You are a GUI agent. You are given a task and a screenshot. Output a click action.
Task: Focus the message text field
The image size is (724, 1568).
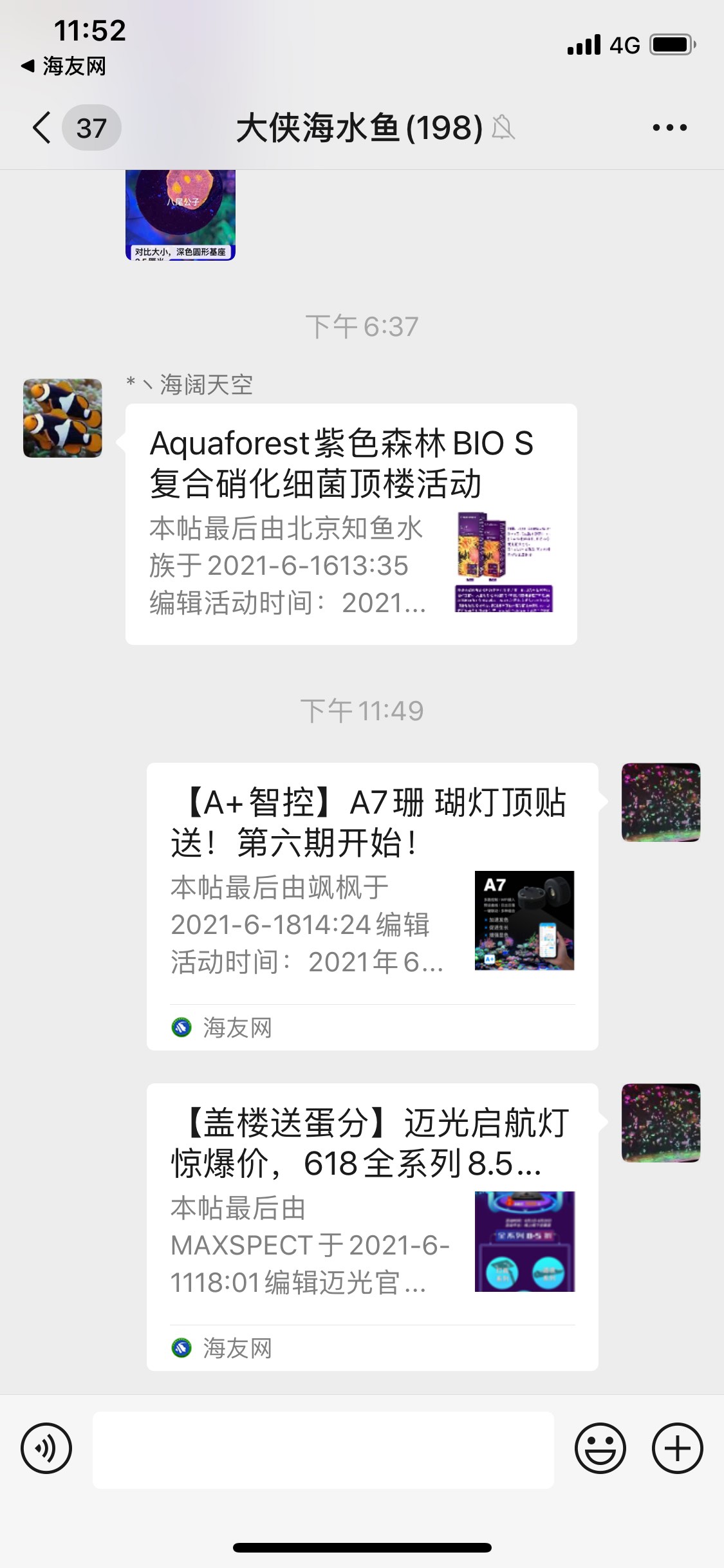[x=323, y=1450]
